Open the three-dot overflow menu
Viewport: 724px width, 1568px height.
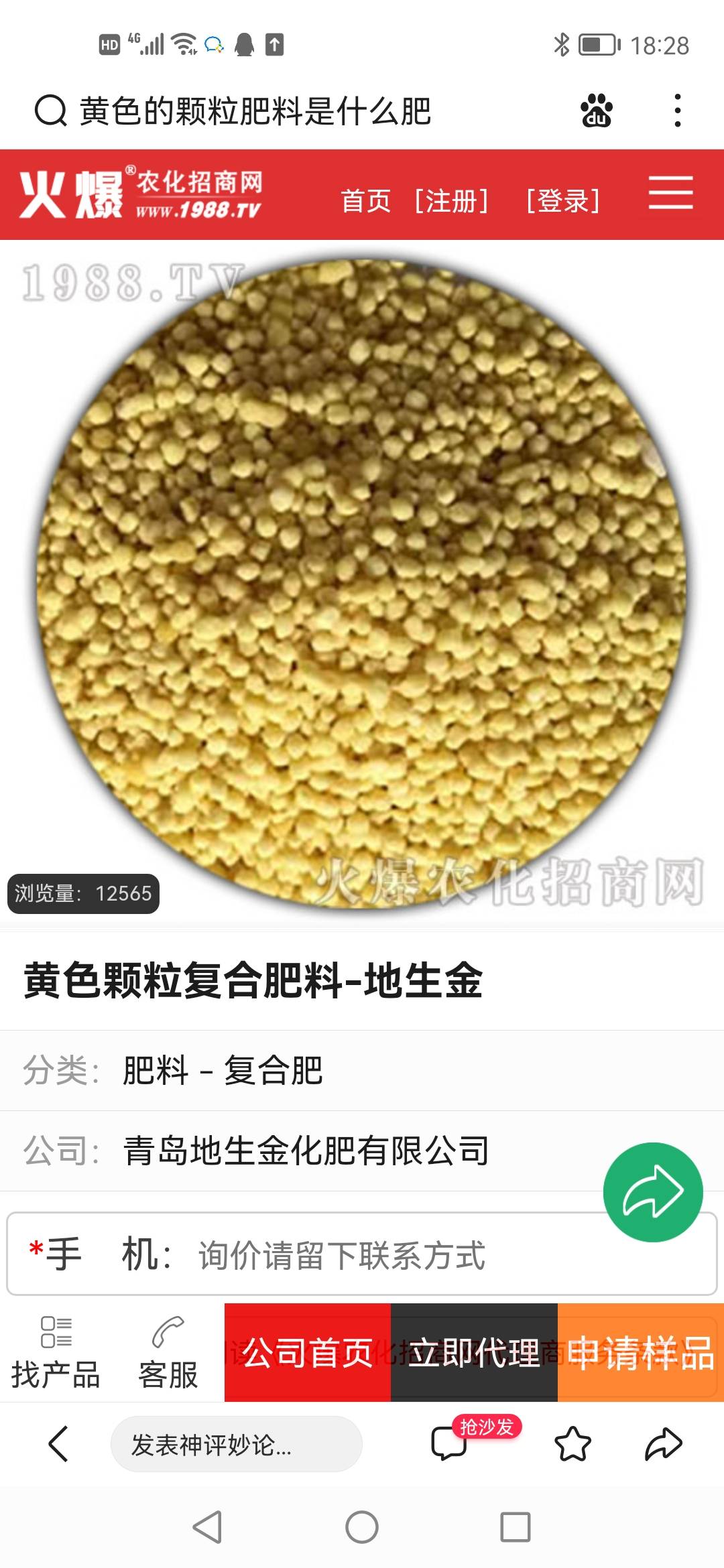[678, 111]
